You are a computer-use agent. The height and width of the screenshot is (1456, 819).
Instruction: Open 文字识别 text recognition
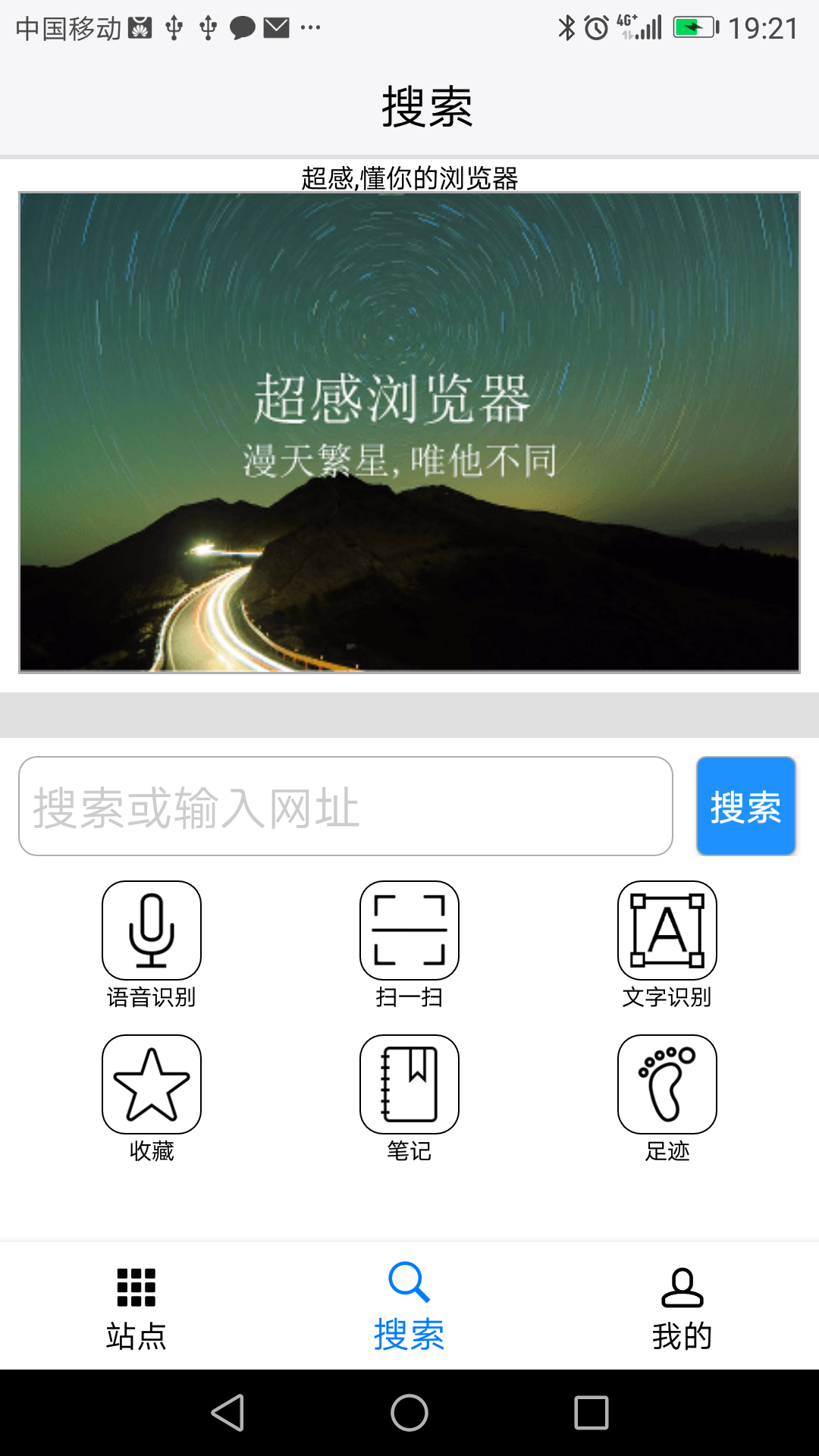667,930
